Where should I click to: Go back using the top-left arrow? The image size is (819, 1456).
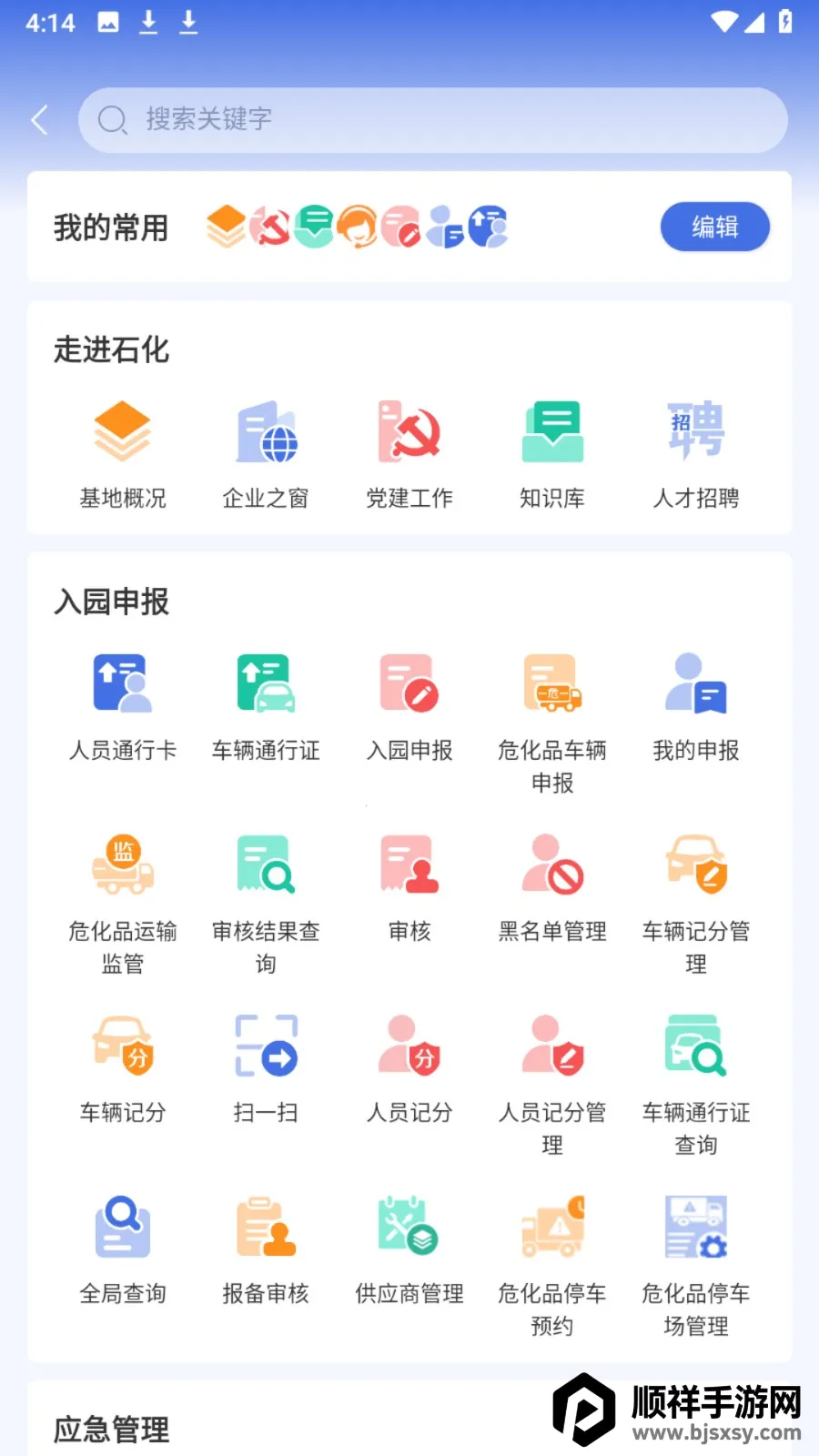click(40, 120)
